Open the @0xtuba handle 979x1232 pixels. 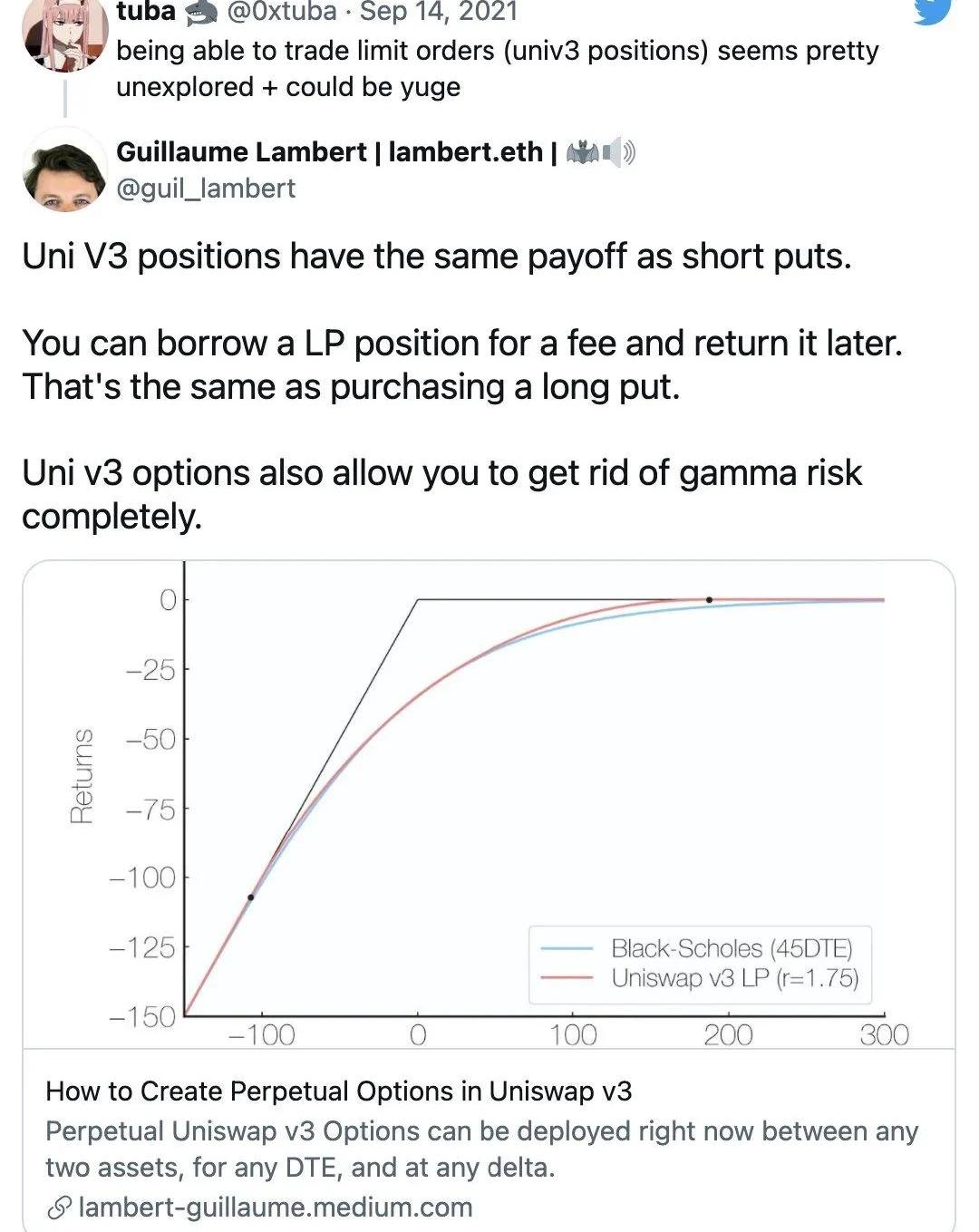click(x=281, y=12)
